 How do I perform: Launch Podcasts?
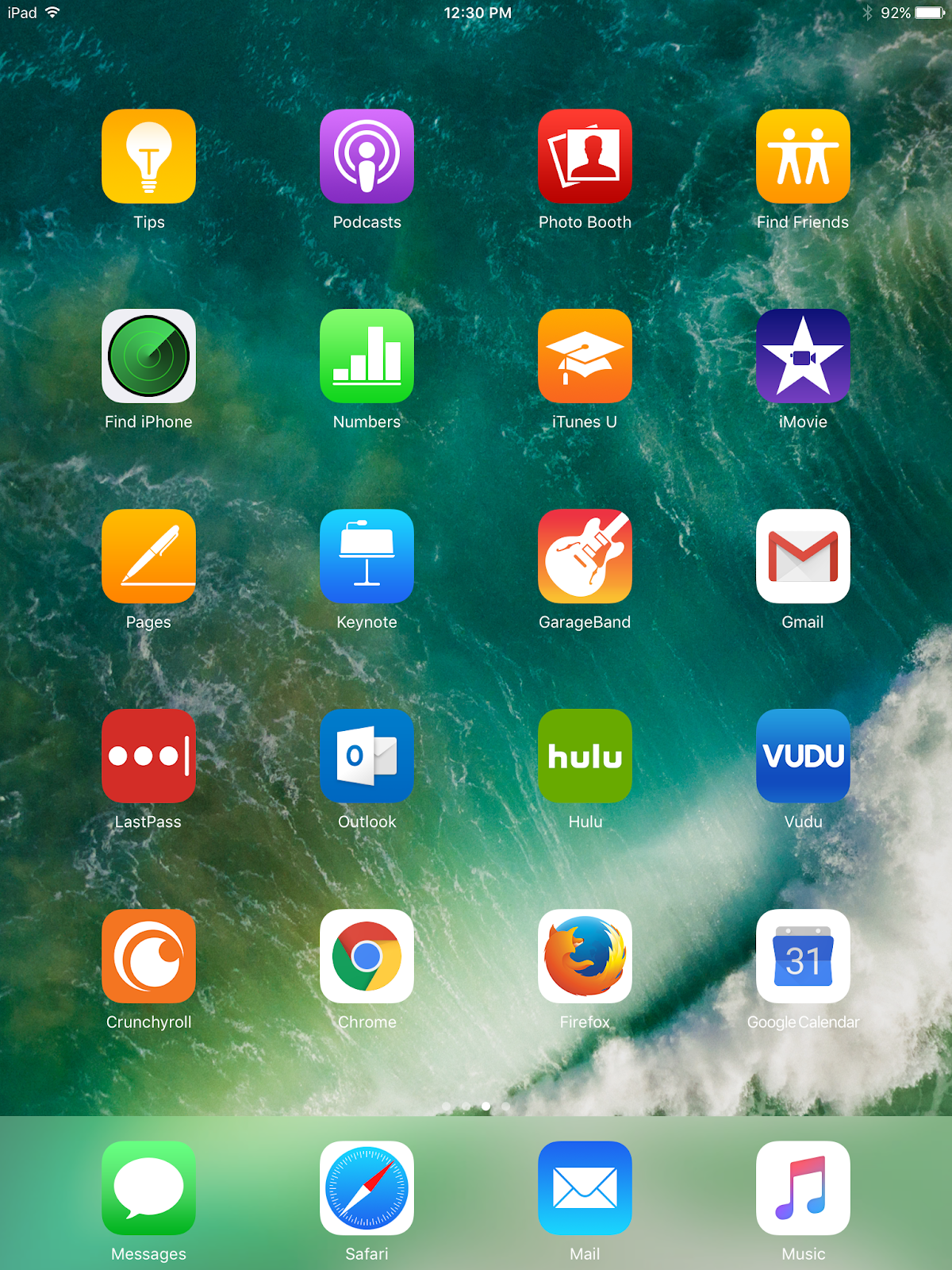367,156
